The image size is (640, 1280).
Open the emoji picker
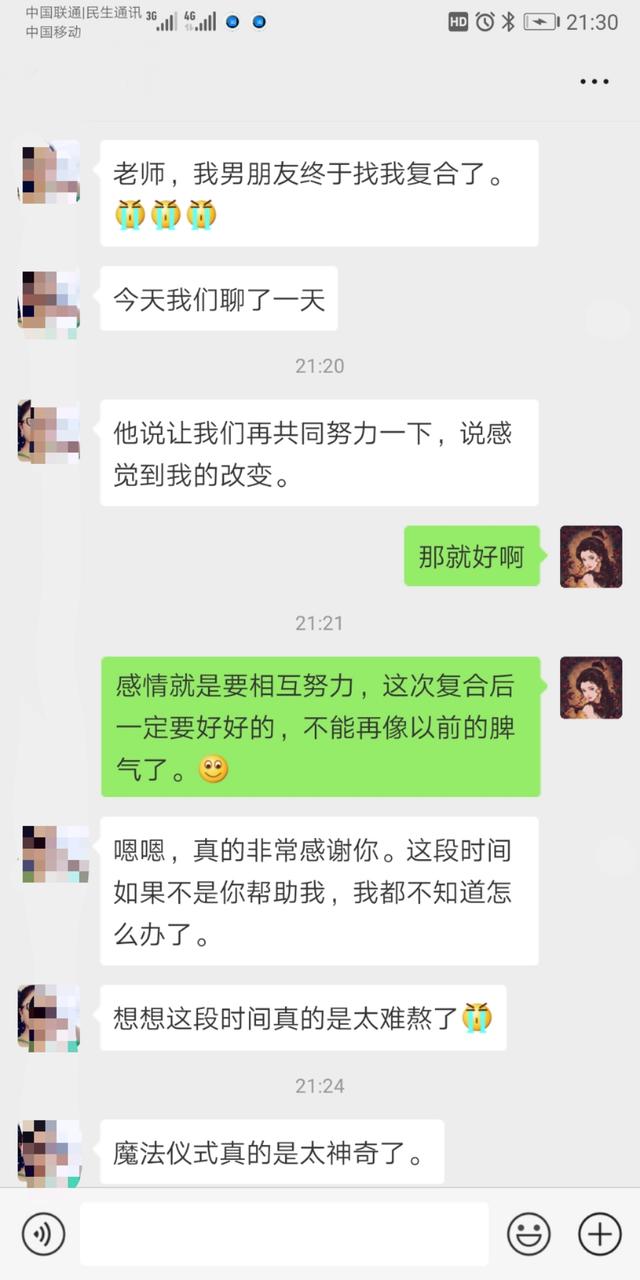[528, 1234]
